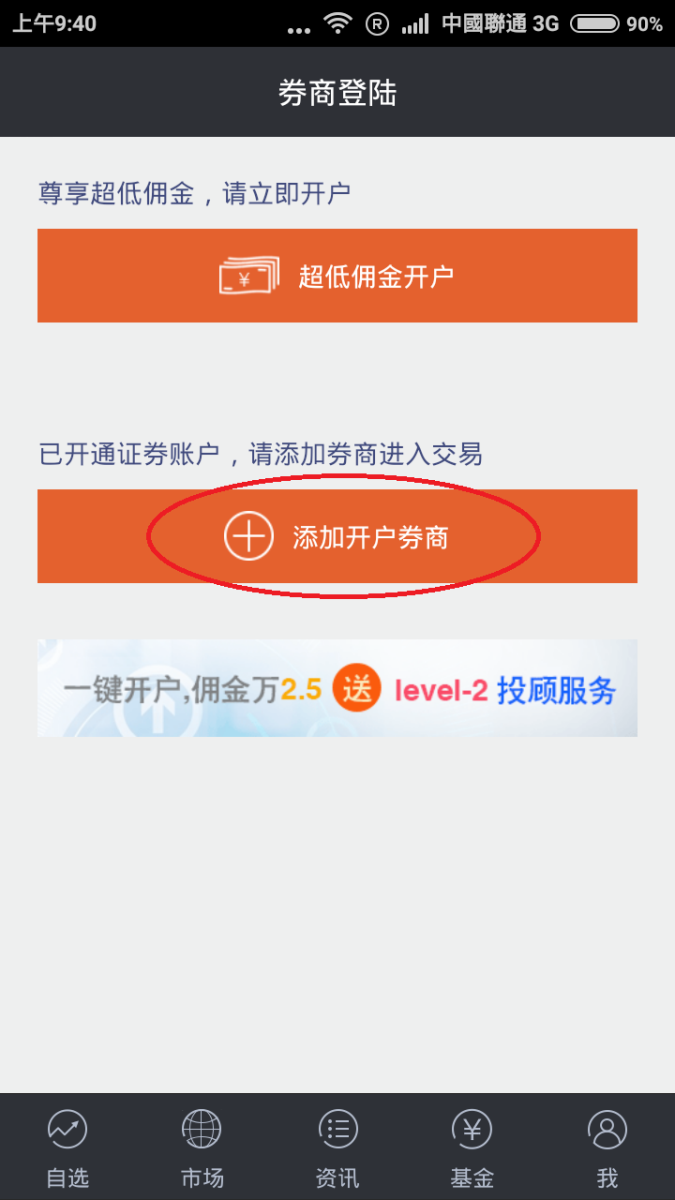Open the 资讯 news tab

click(337, 1148)
